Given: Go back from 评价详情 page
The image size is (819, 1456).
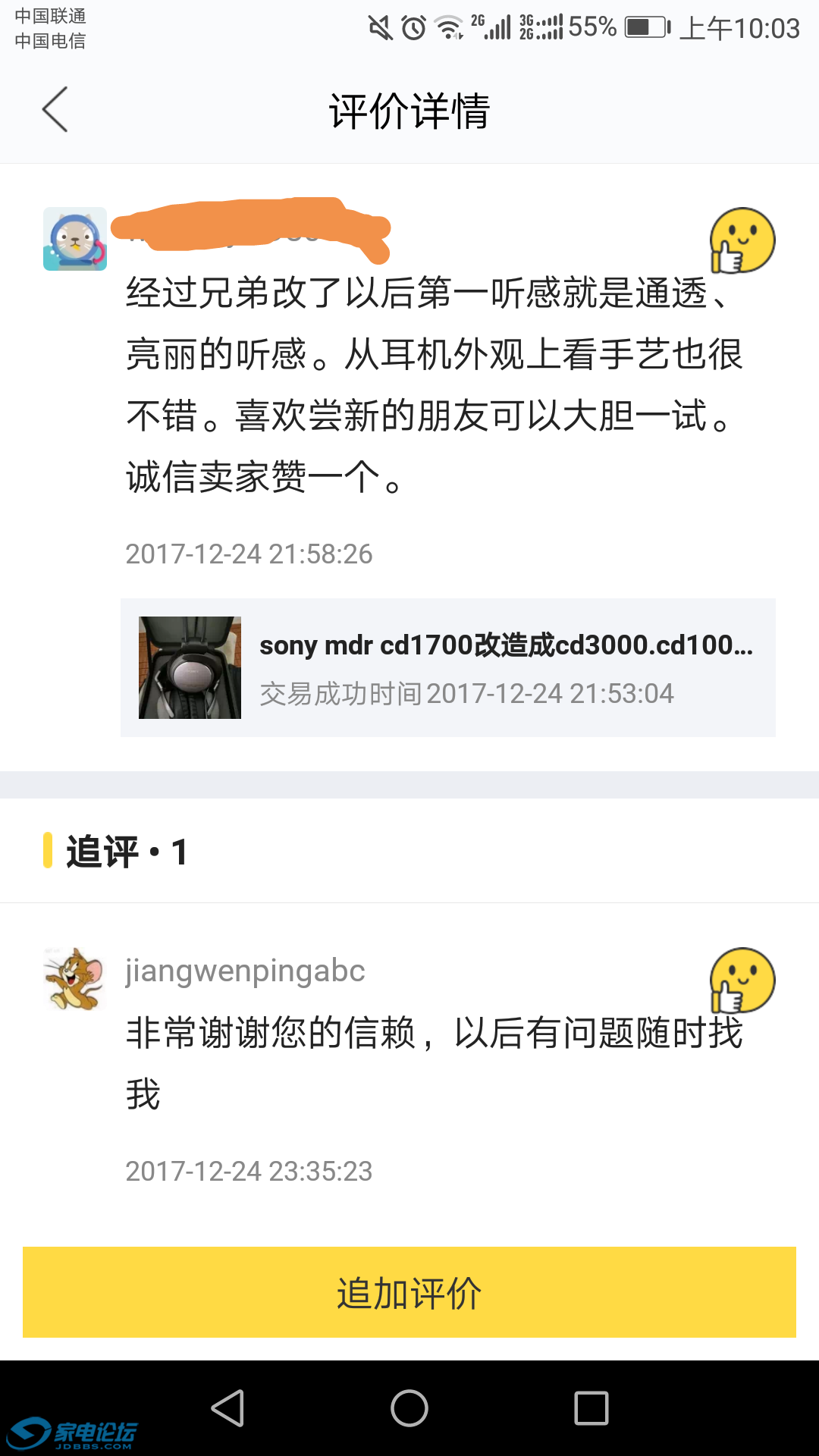Looking at the screenshot, I should coord(55,110).
